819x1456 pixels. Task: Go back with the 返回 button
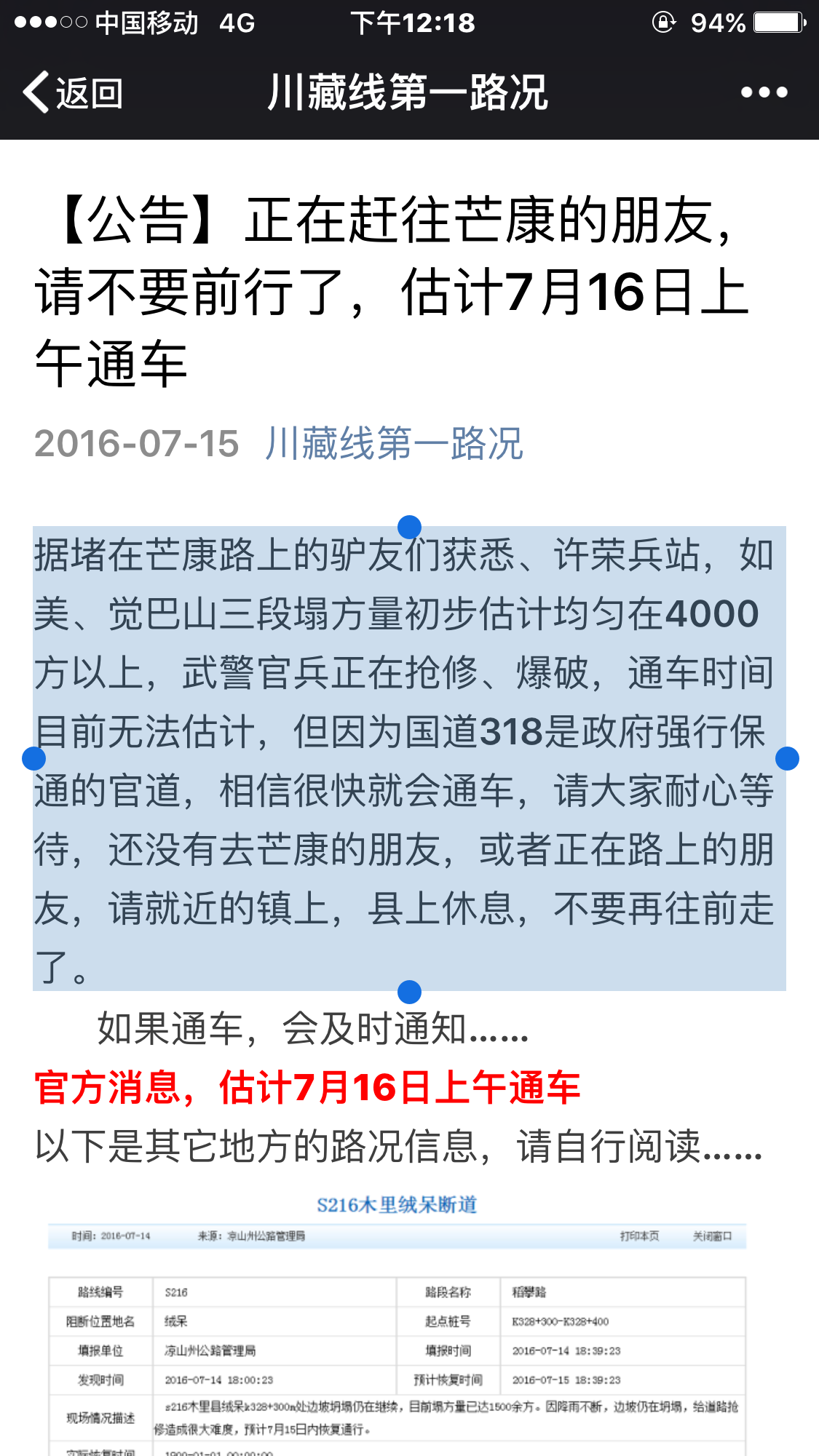pos(73,92)
